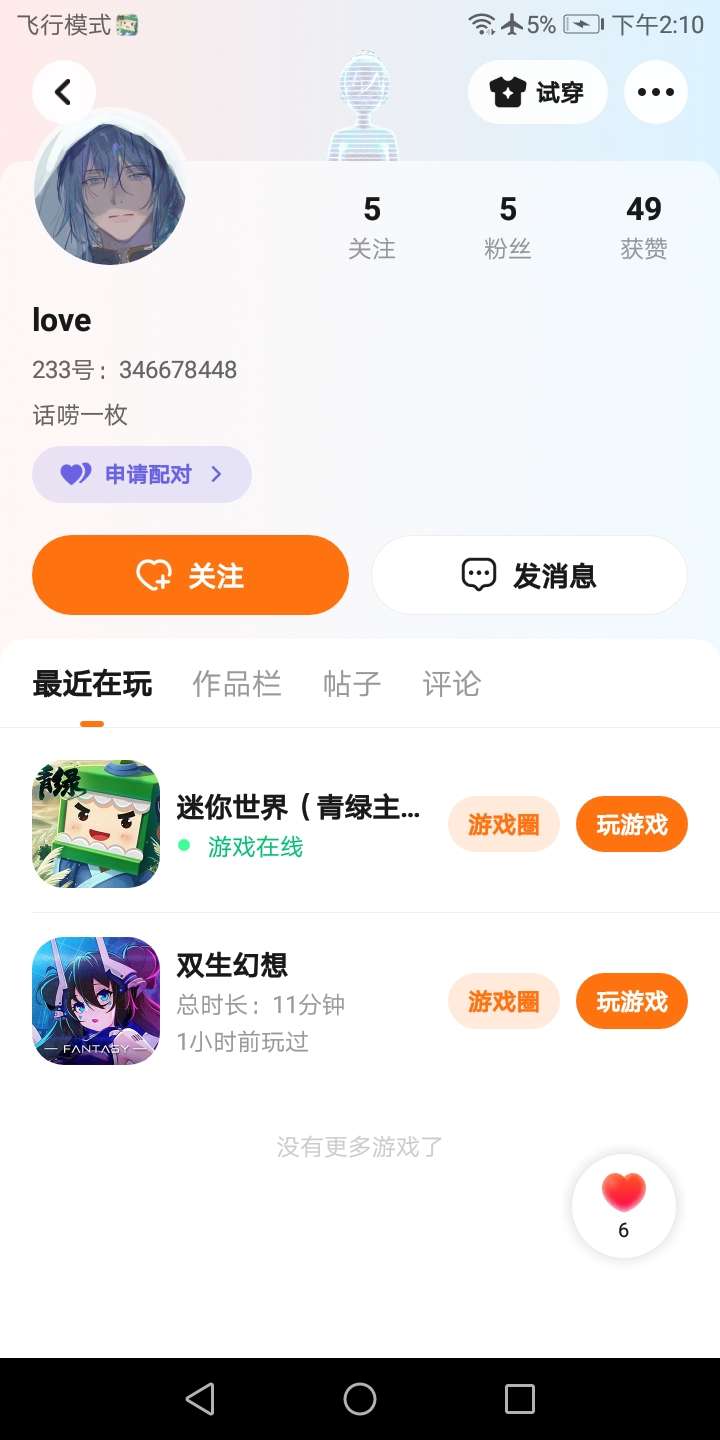Return to the system home screen
Screen dimensions: 720x1440
pyautogui.click(x=360, y=1399)
